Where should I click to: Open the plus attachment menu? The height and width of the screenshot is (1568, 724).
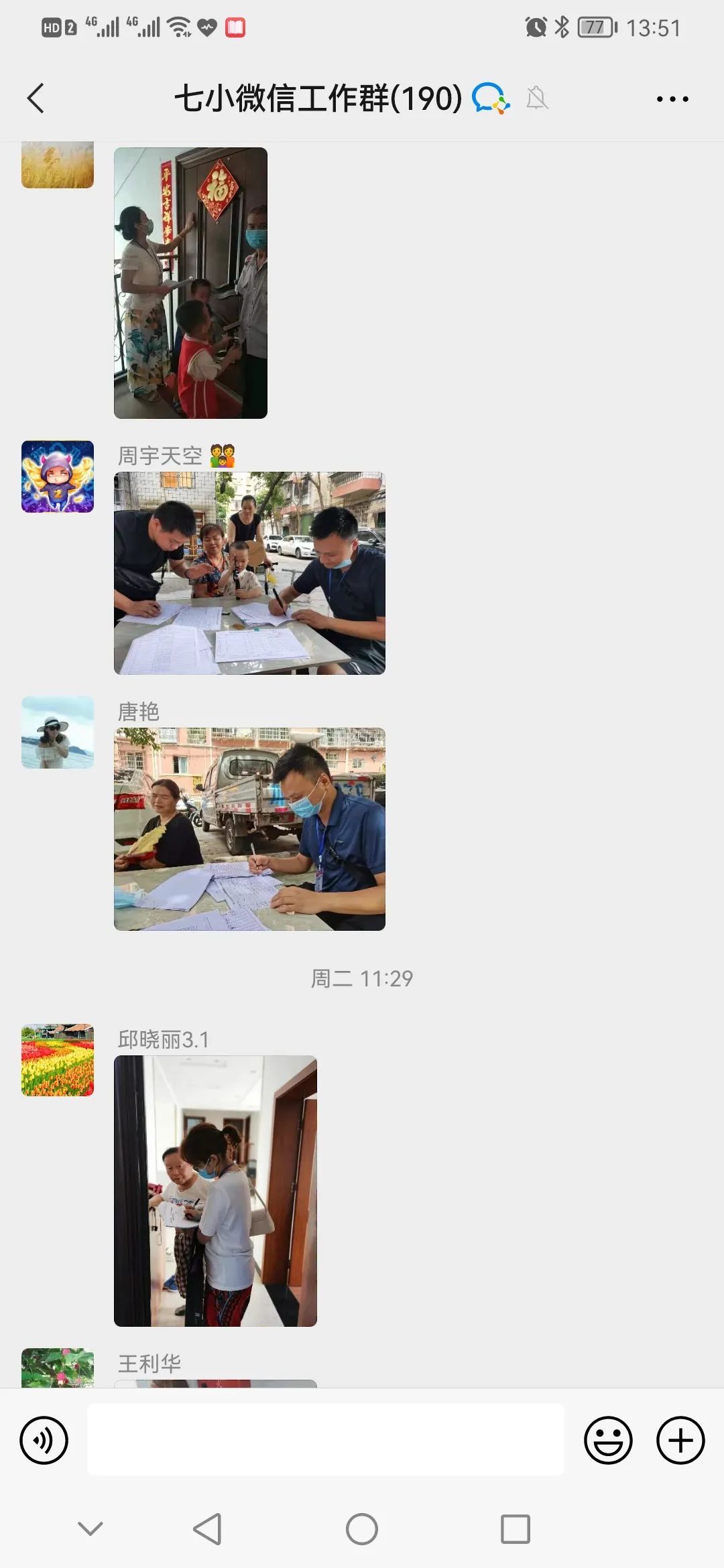pyautogui.click(x=680, y=1440)
